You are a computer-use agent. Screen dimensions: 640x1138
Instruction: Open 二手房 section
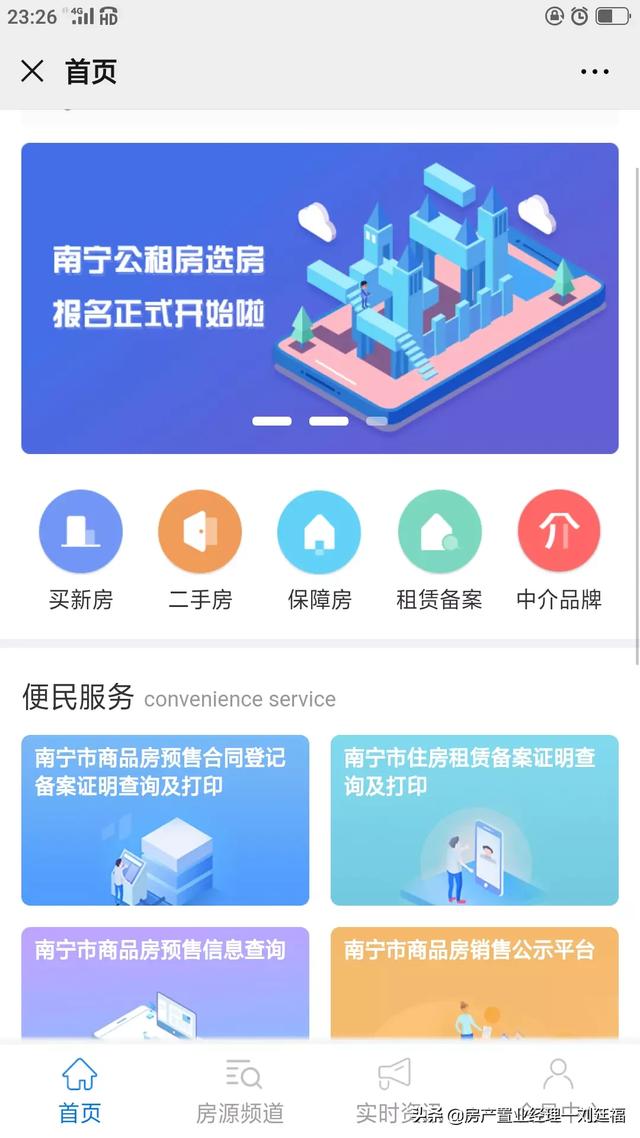click(200, 551)
